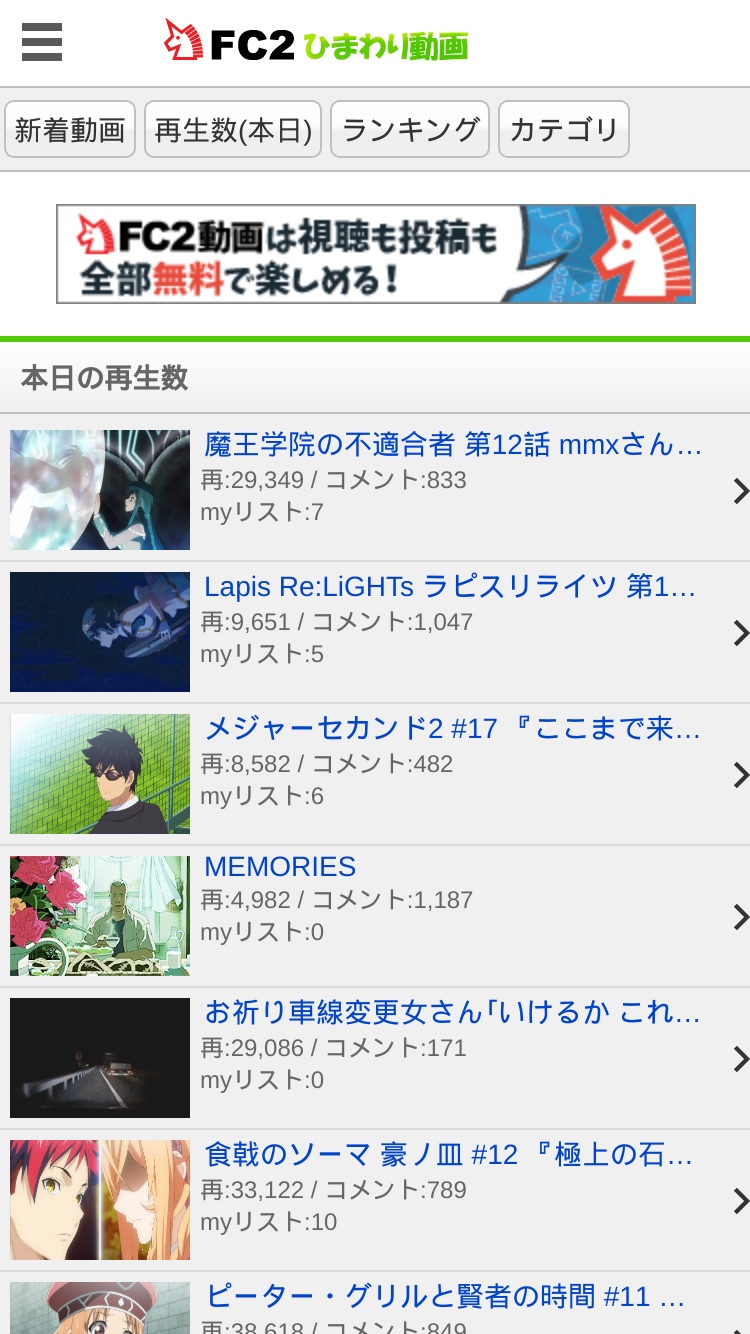750x1334 pixels.
Task: Open the hamburger menu
Action: [x=42, y=42]
